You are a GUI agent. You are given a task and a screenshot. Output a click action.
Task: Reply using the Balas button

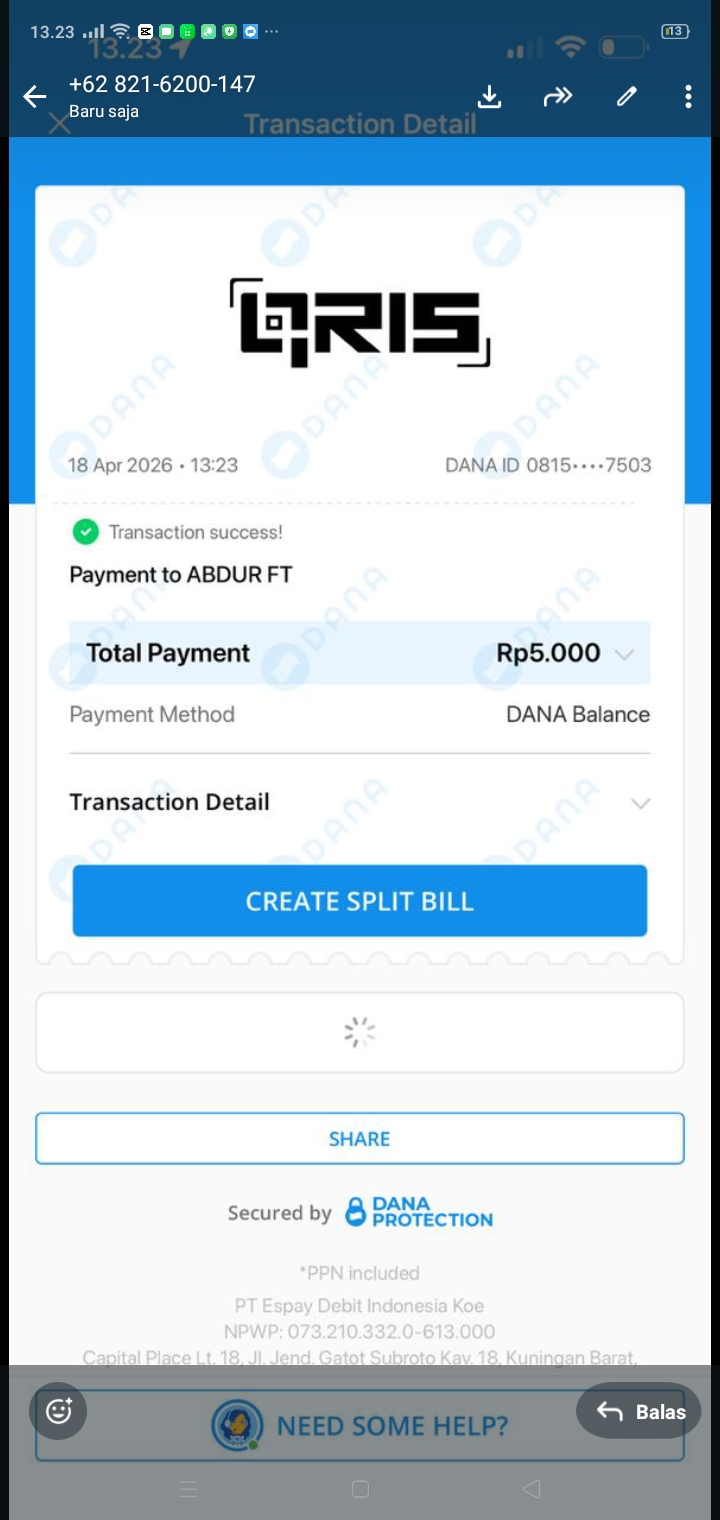coord(640,1411)
